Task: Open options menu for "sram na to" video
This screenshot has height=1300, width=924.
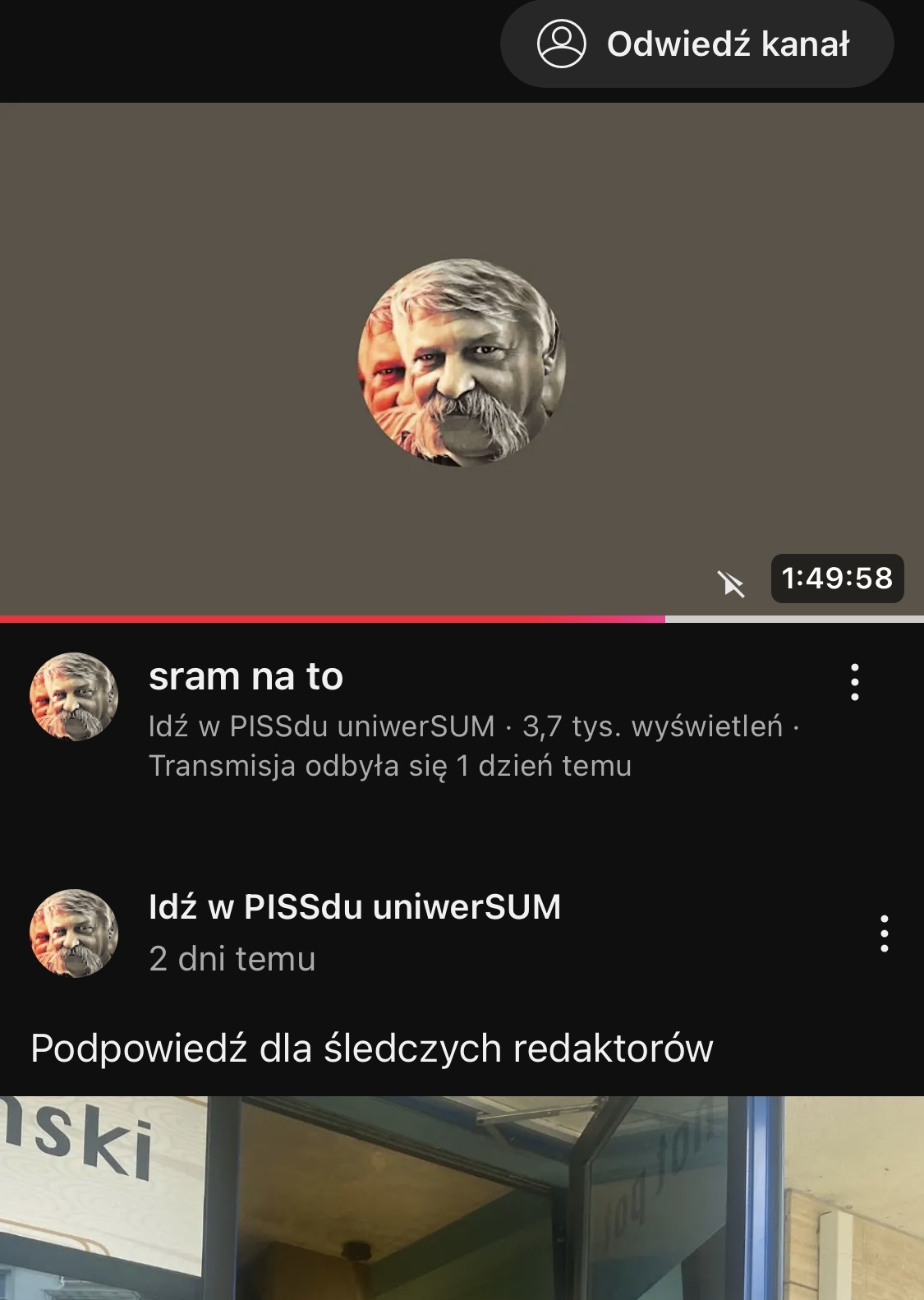Action: pos(854,682)
